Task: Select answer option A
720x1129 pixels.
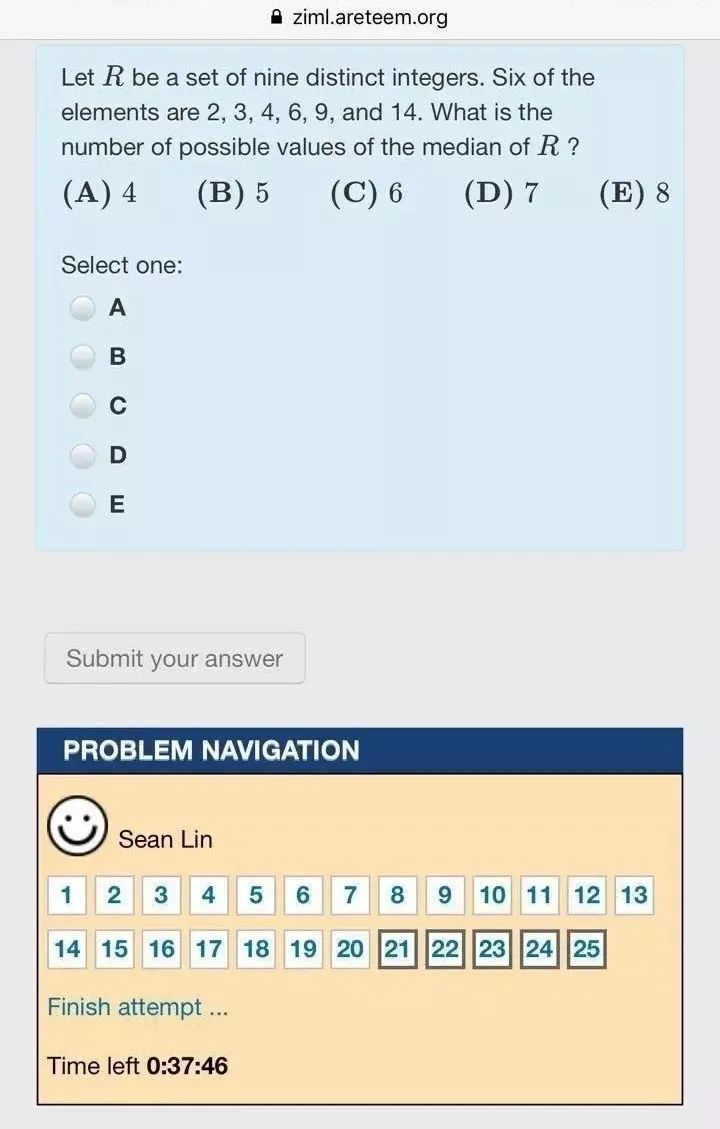Action: click(x=83, y=307)
